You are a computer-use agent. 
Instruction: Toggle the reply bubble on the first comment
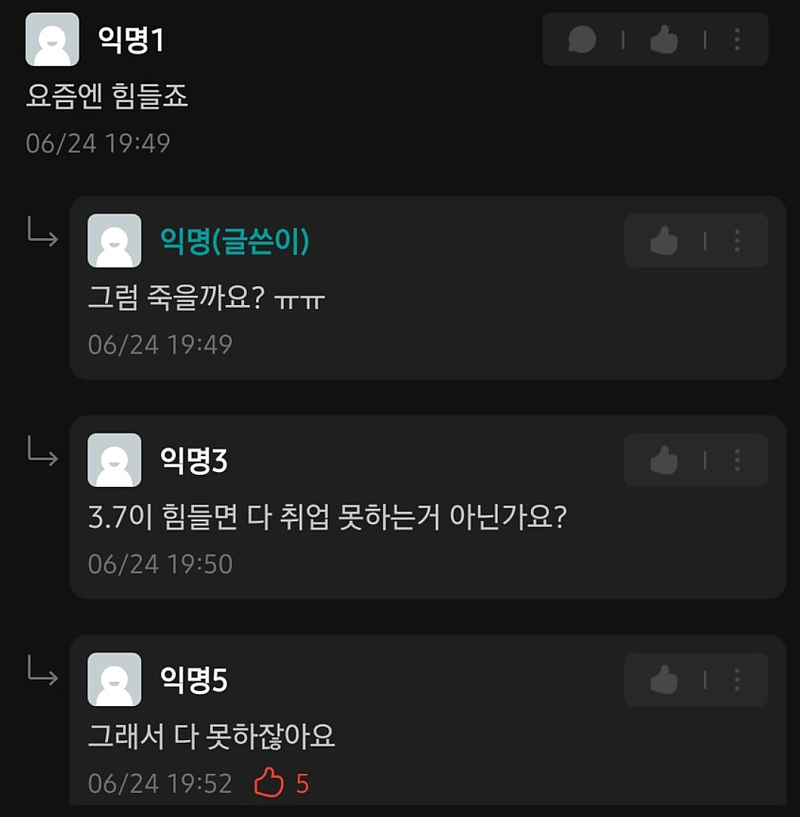(x=581, y=41)
